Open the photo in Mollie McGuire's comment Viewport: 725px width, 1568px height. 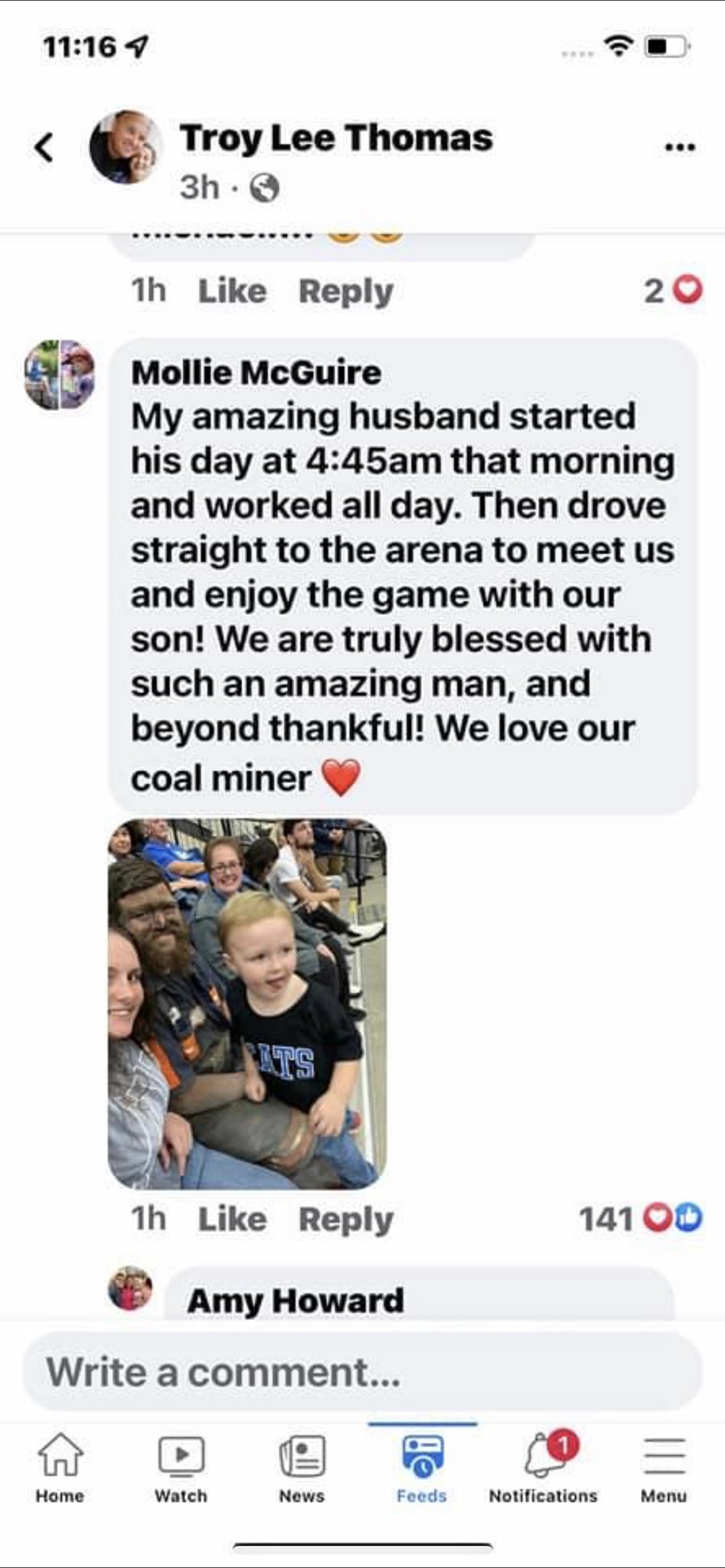point(247,1003)
